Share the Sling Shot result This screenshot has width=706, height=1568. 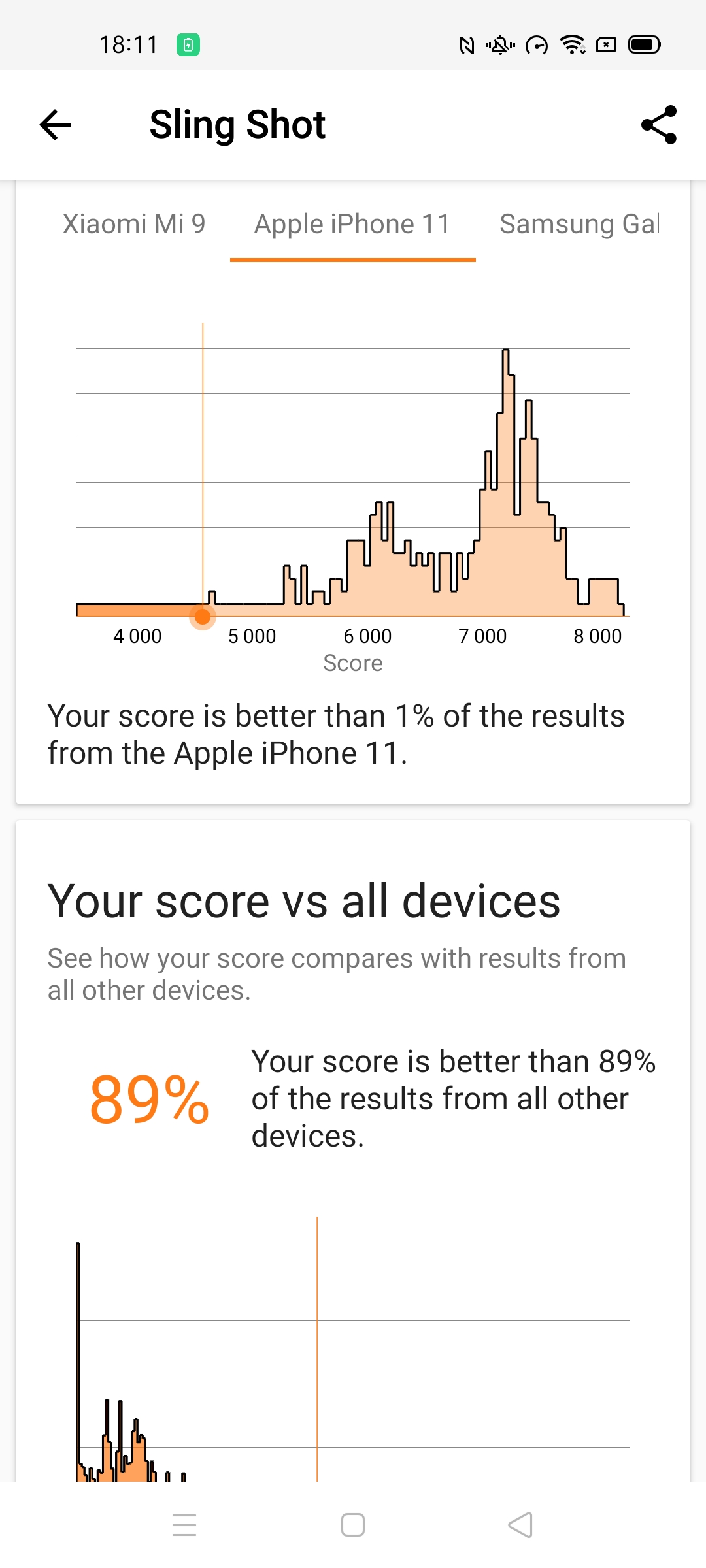pyautogui.click(x=659, y=125)
